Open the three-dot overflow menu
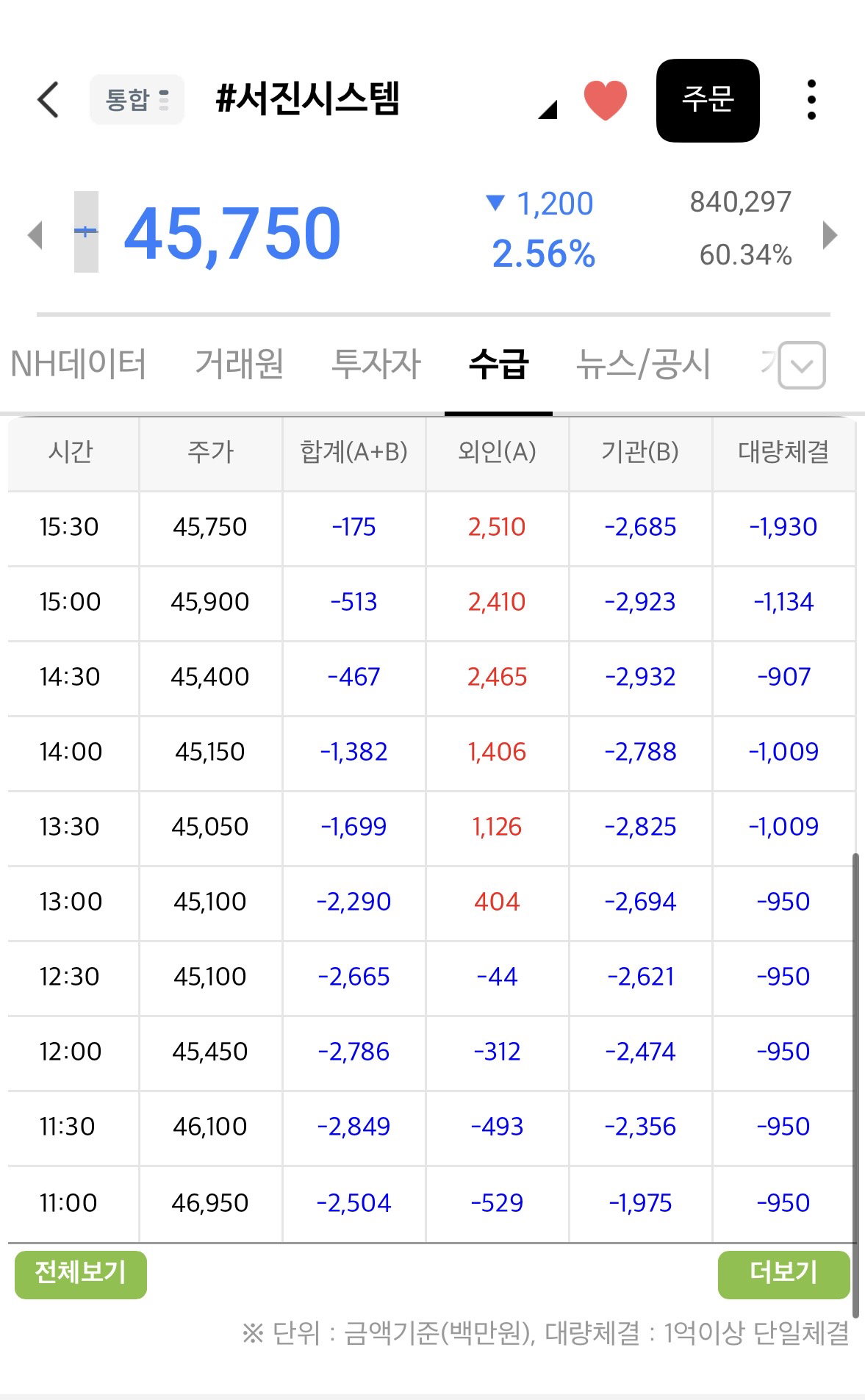865x1400 pixels. [x=811, y=100]
